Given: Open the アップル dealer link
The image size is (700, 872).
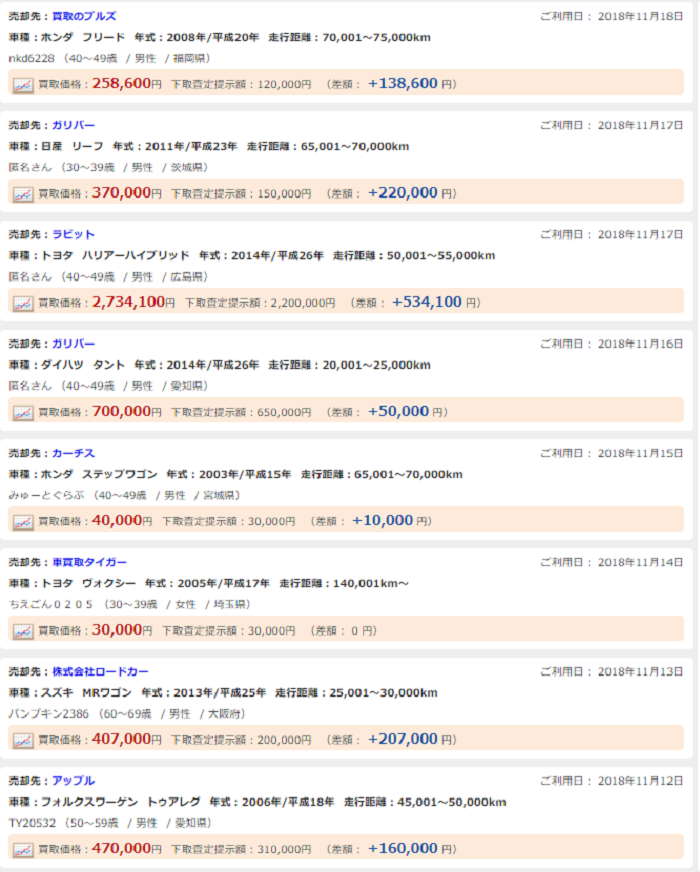Looking at the screenshot, I should [x=73, y=780].
